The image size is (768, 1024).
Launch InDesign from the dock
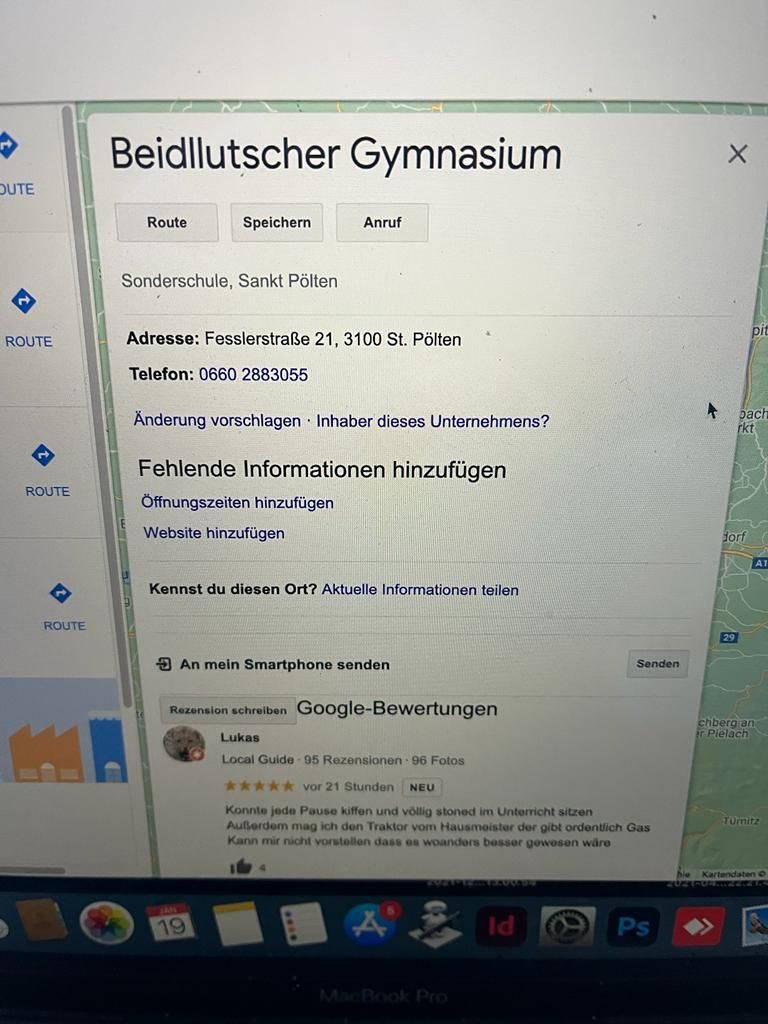click(500, 926)
